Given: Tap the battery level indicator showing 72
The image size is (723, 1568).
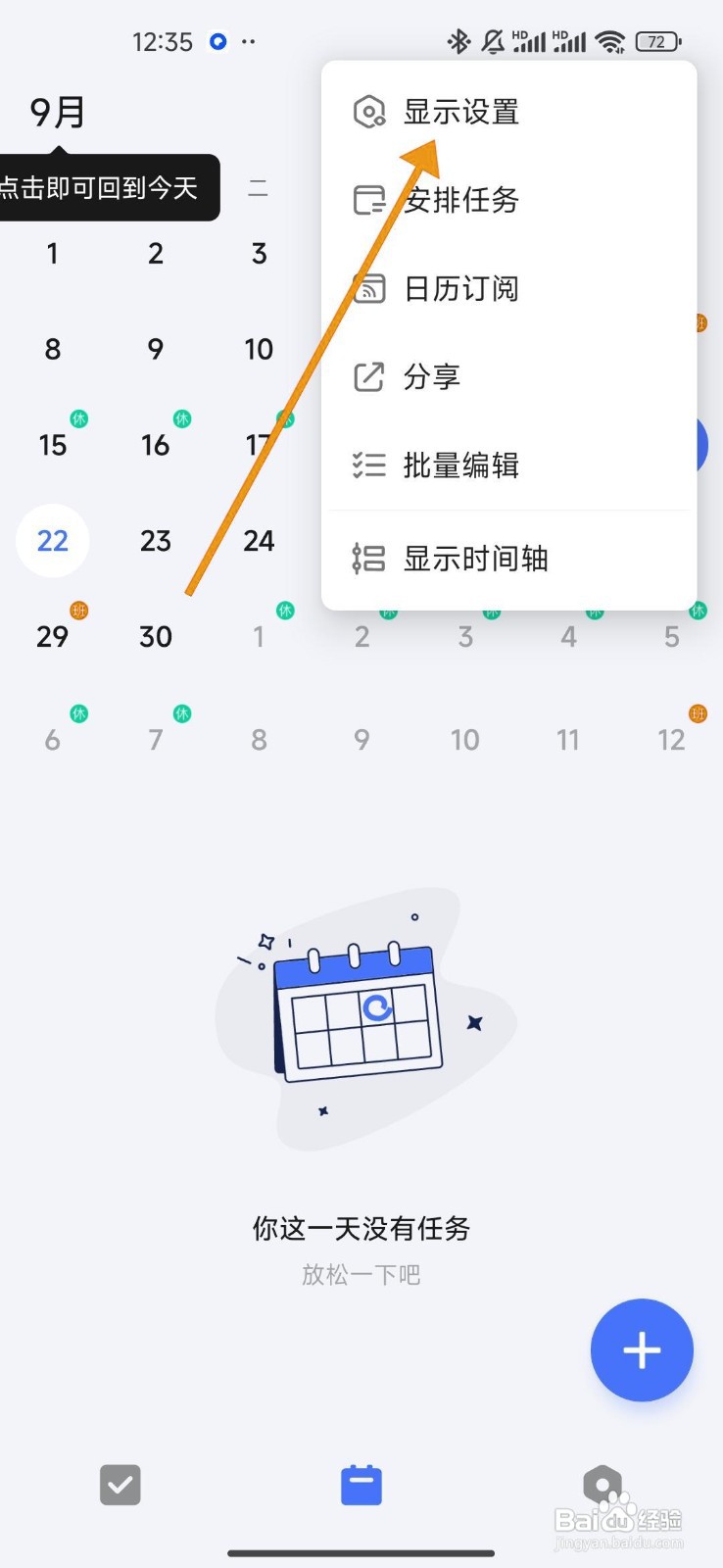Looking at the screenshot, I should 658,41.
